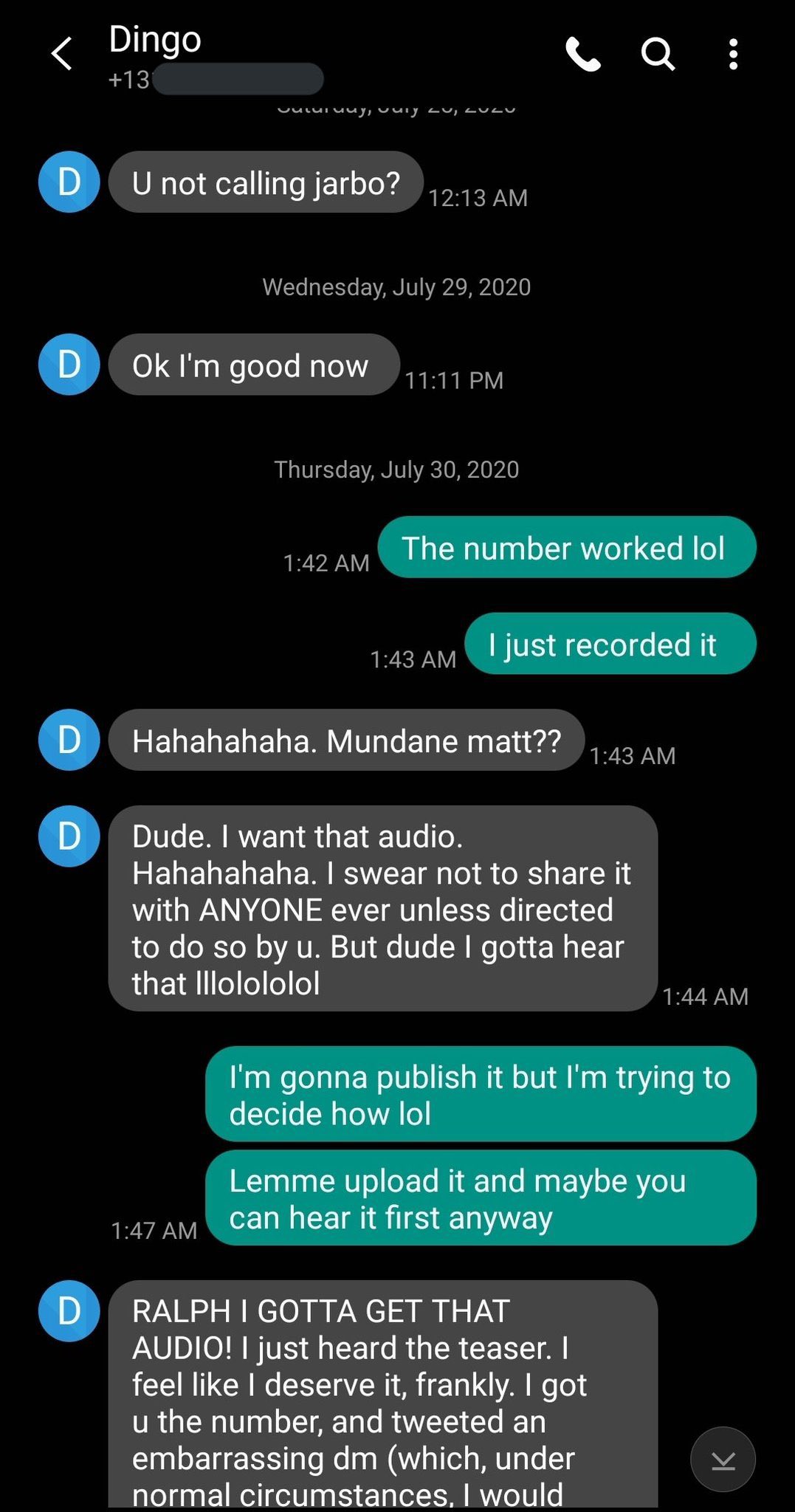Jump to the latest message
The height and width of the screenshot is (1512, 795).
tap(723, 1460)
